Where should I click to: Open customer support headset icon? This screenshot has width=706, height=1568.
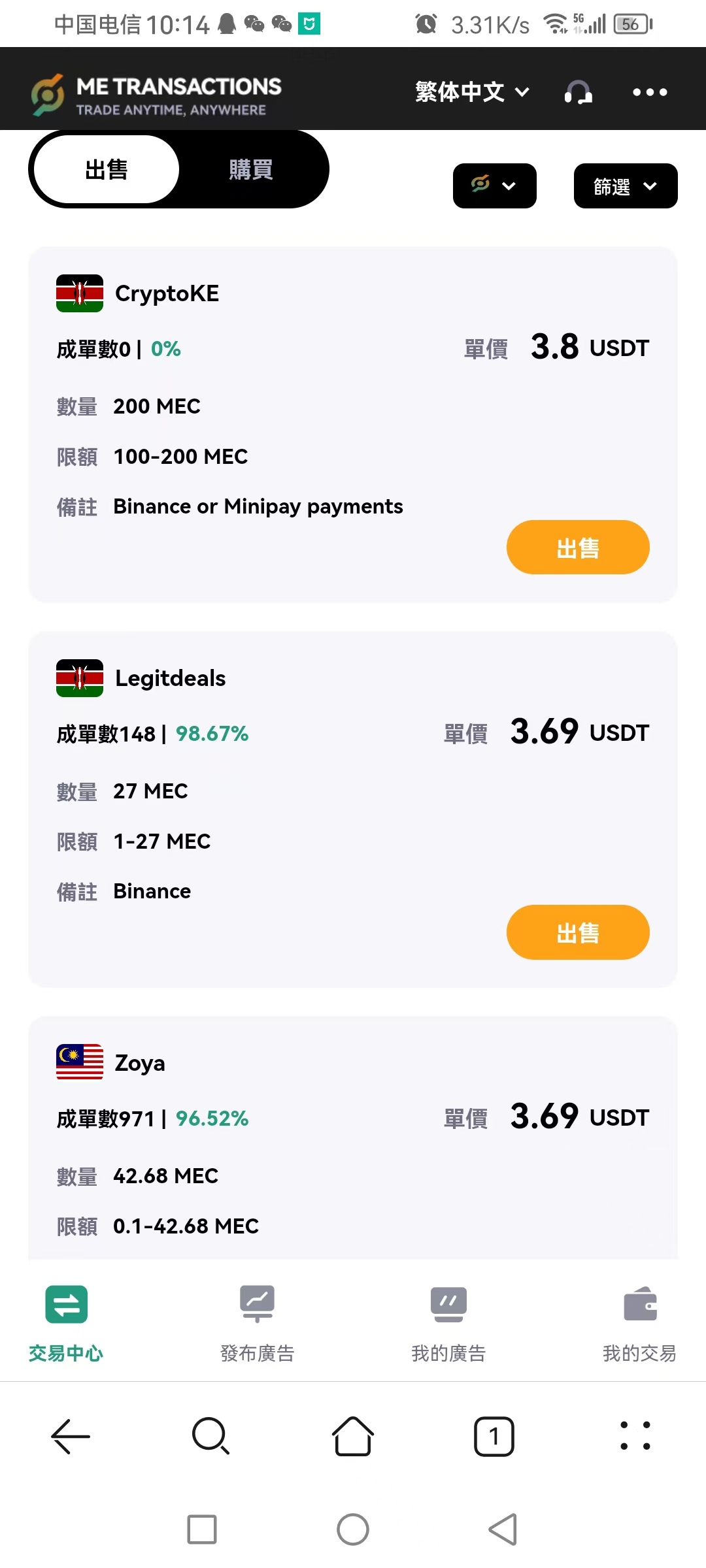coord(579,92)
